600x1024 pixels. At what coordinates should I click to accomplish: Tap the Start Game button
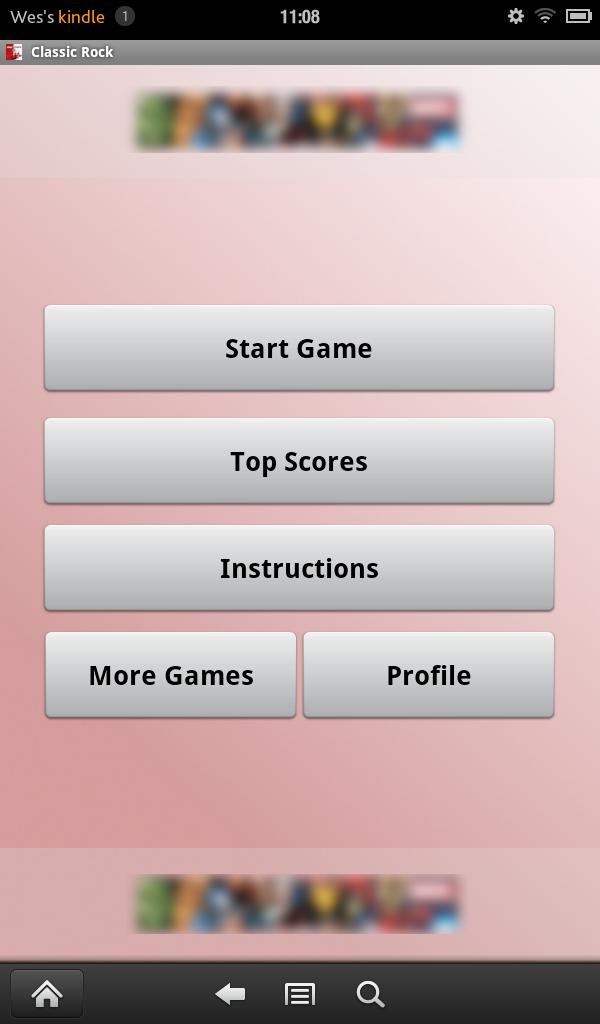click(299, 348)
